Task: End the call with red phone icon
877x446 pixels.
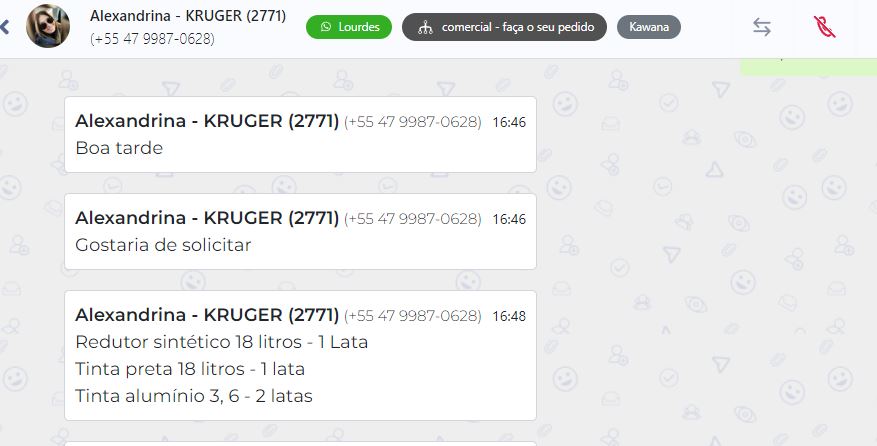Action: click(825, 27)
